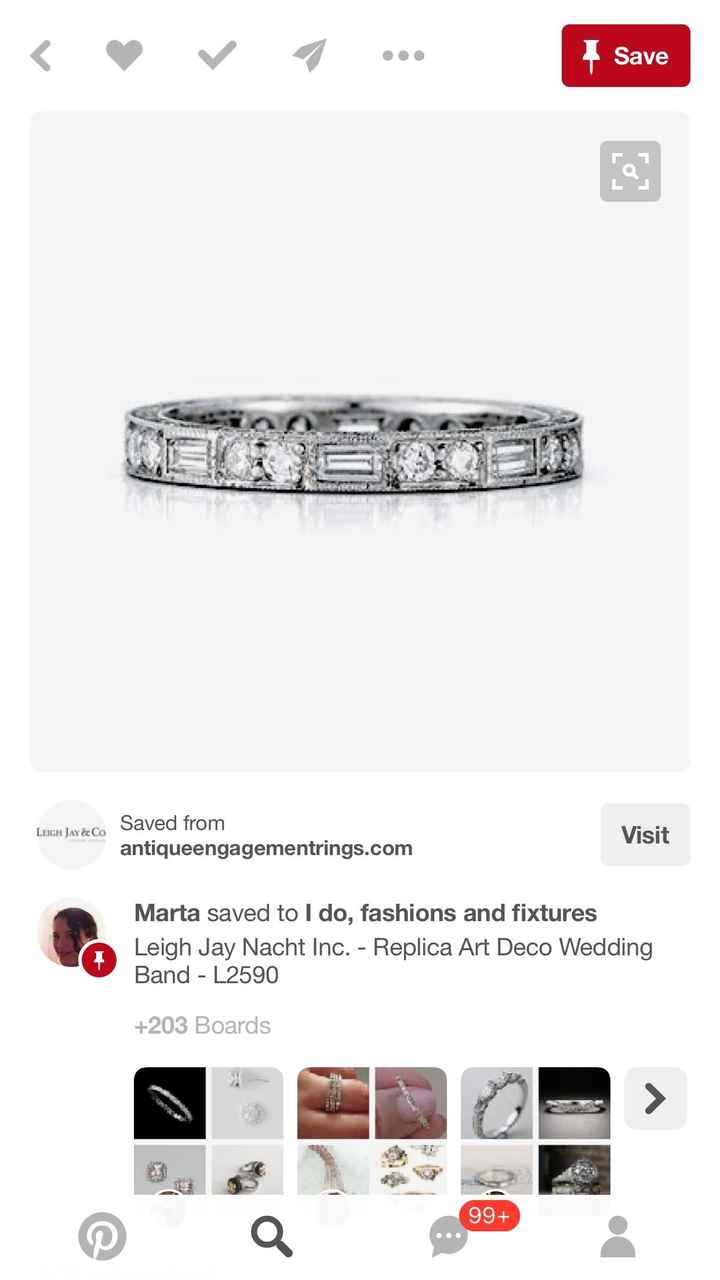Switch to the search tab

click(272, 1237)
